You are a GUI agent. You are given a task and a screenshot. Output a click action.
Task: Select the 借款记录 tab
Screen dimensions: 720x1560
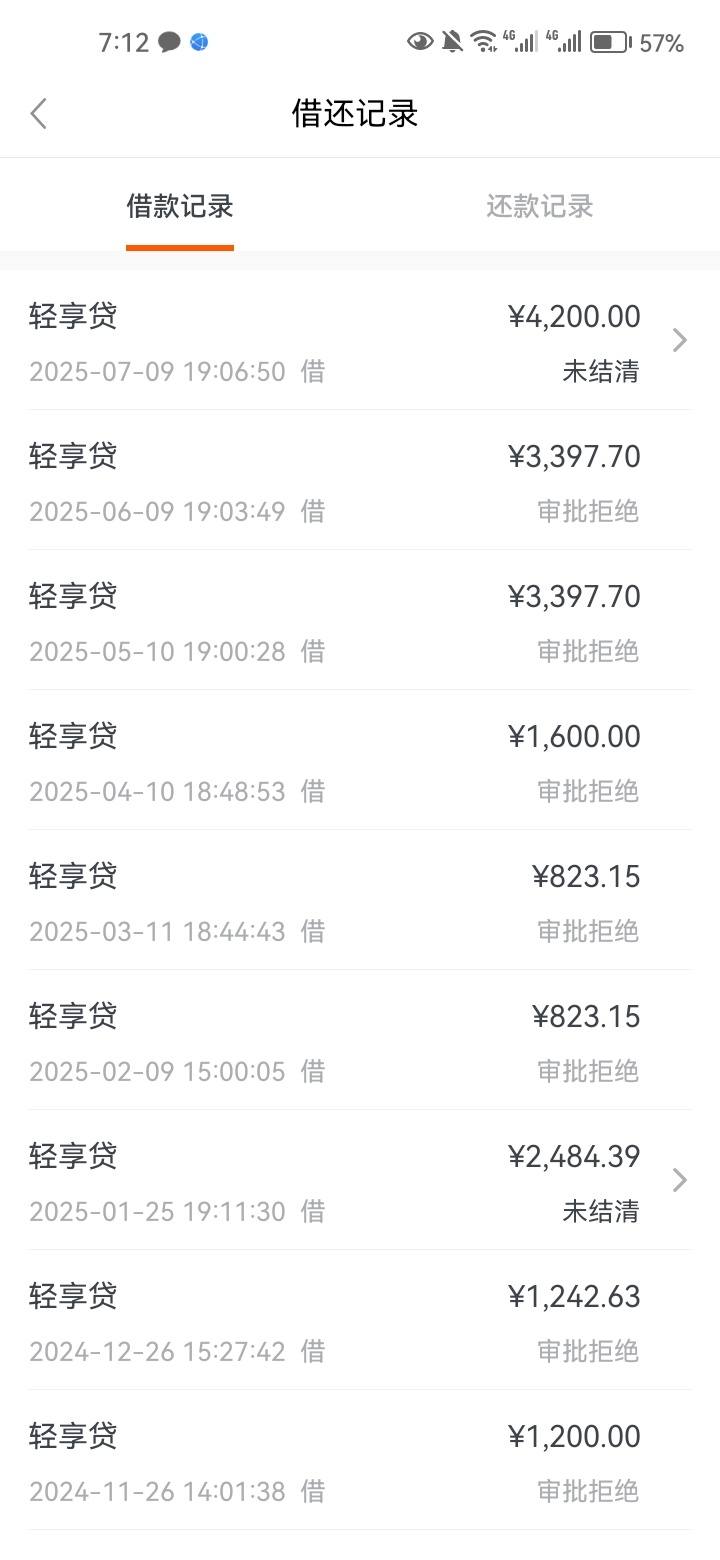pos(180,206)
